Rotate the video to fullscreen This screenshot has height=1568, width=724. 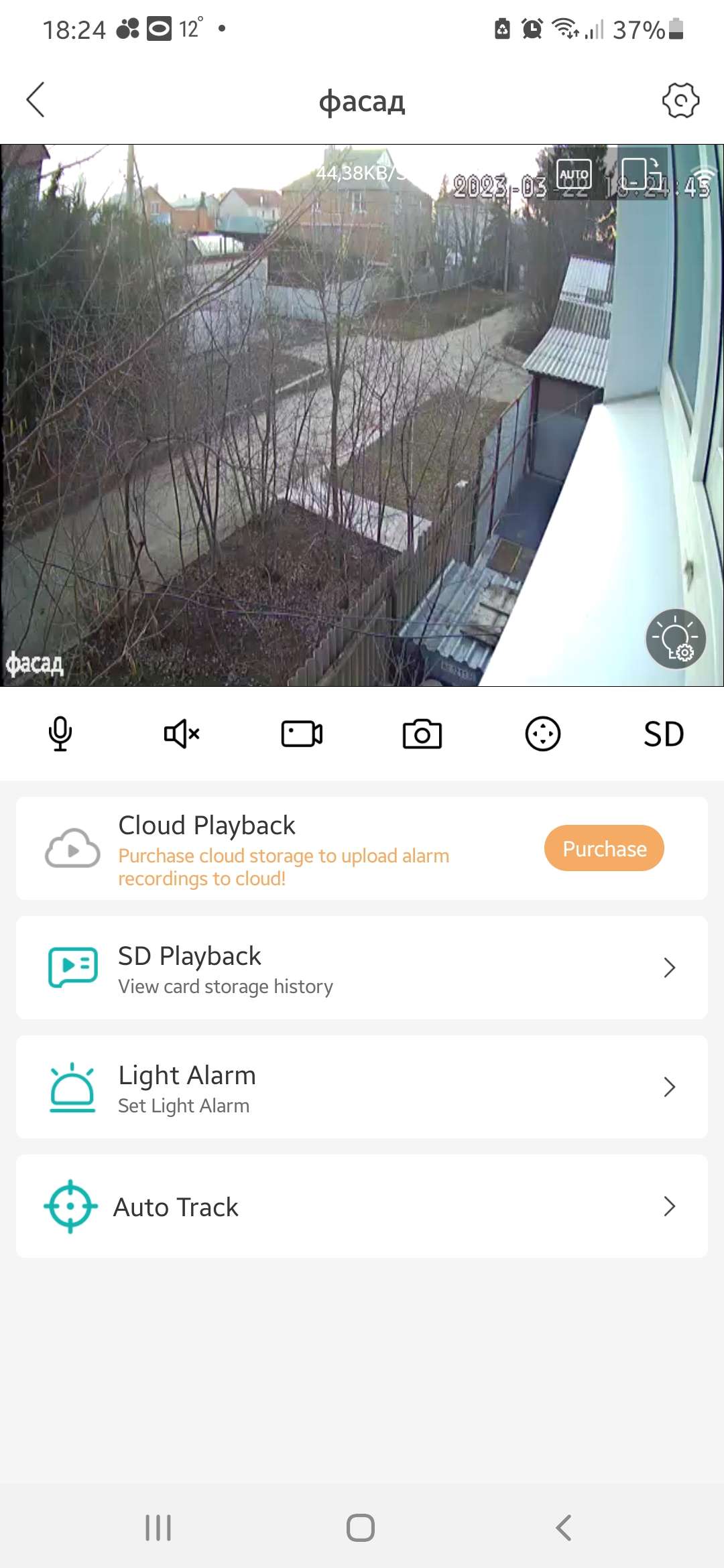pos(642,173)
